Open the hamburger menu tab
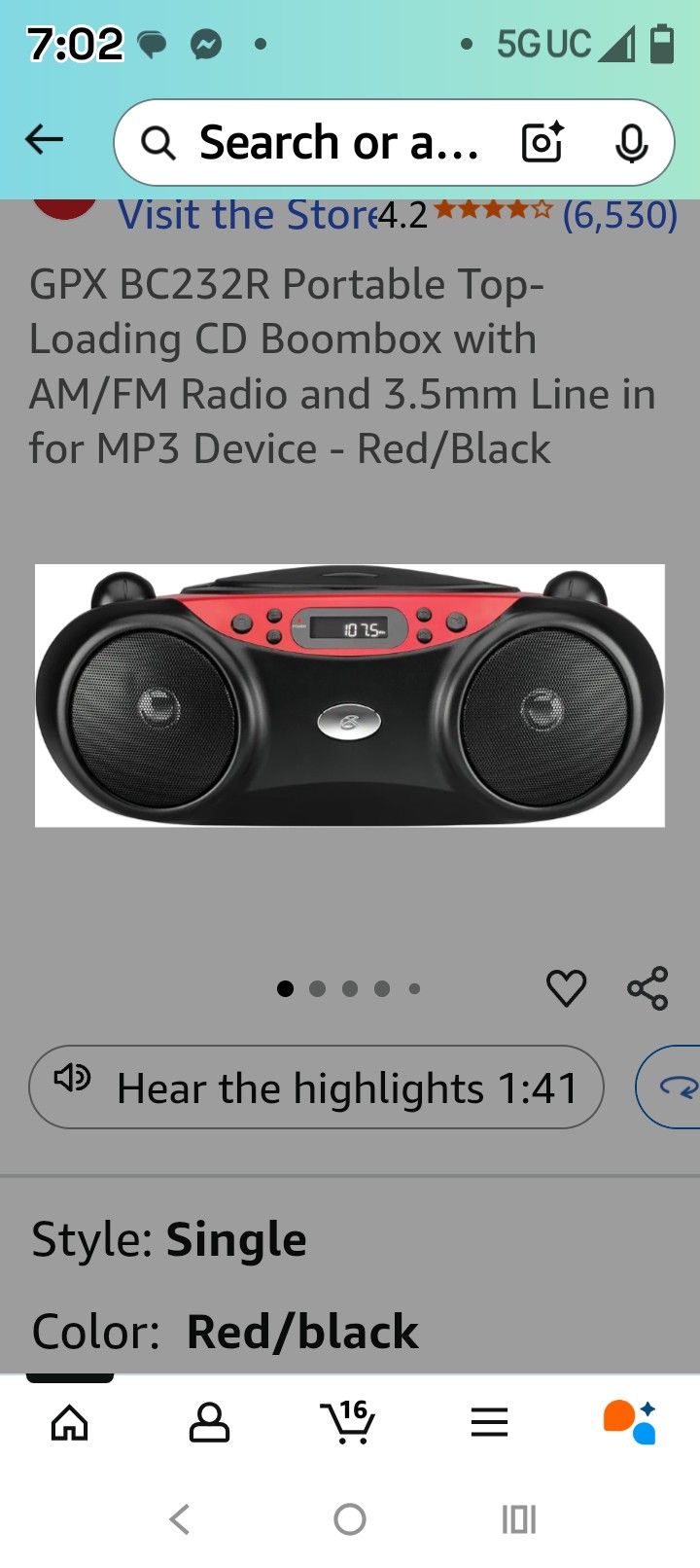The image size is (700, 1568). (489, 1423)
